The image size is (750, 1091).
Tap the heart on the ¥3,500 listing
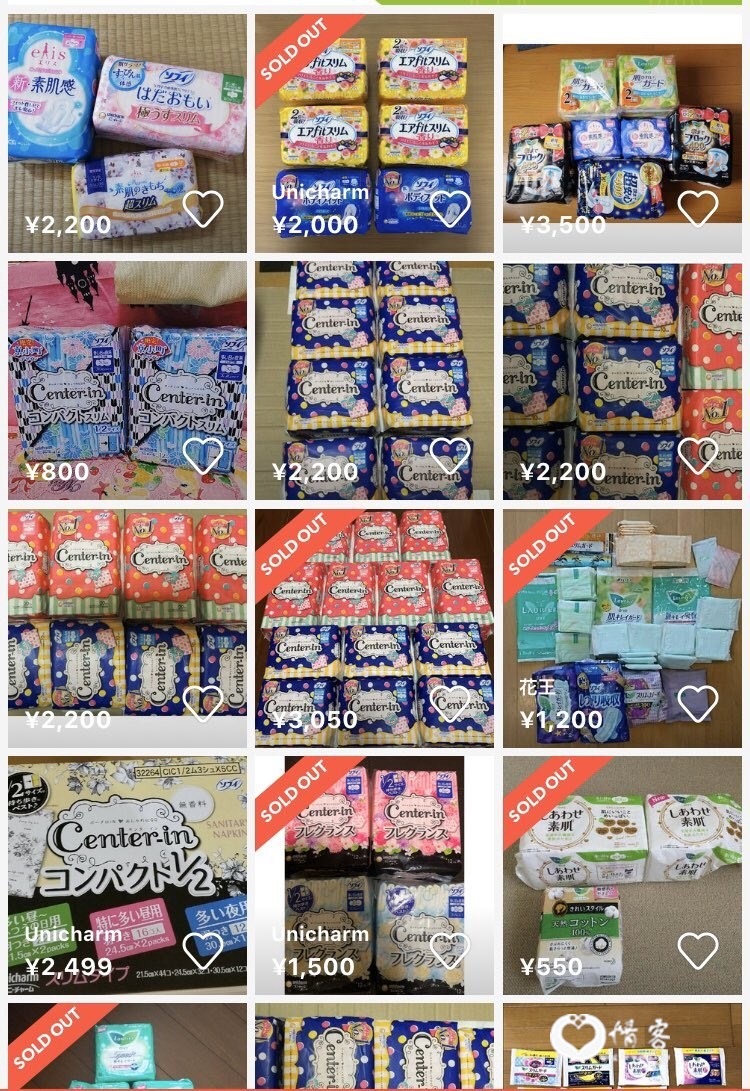(x=698, y=208)
